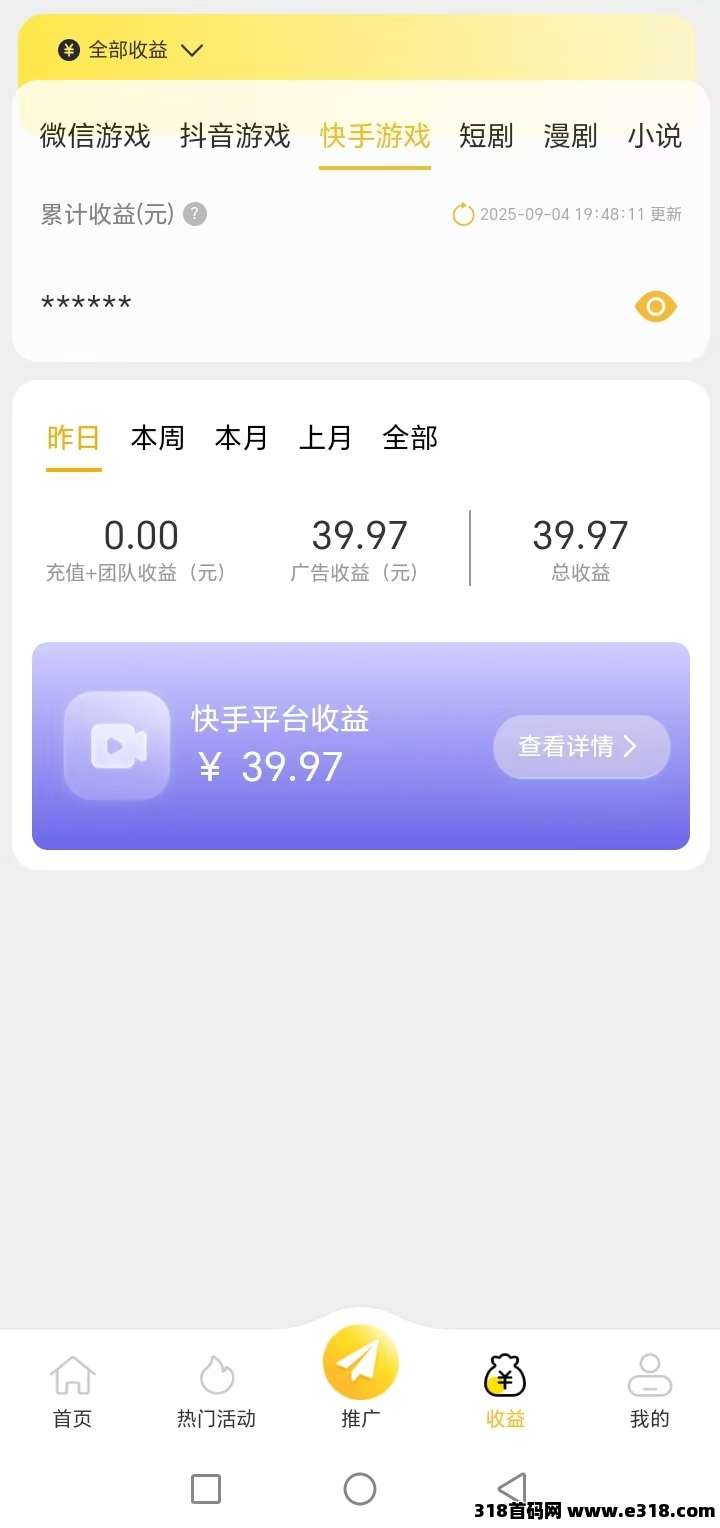The image size is (720, 1528).
Task: Switch to the 微信游戏 tab
Action: click(x=95, y=136)
